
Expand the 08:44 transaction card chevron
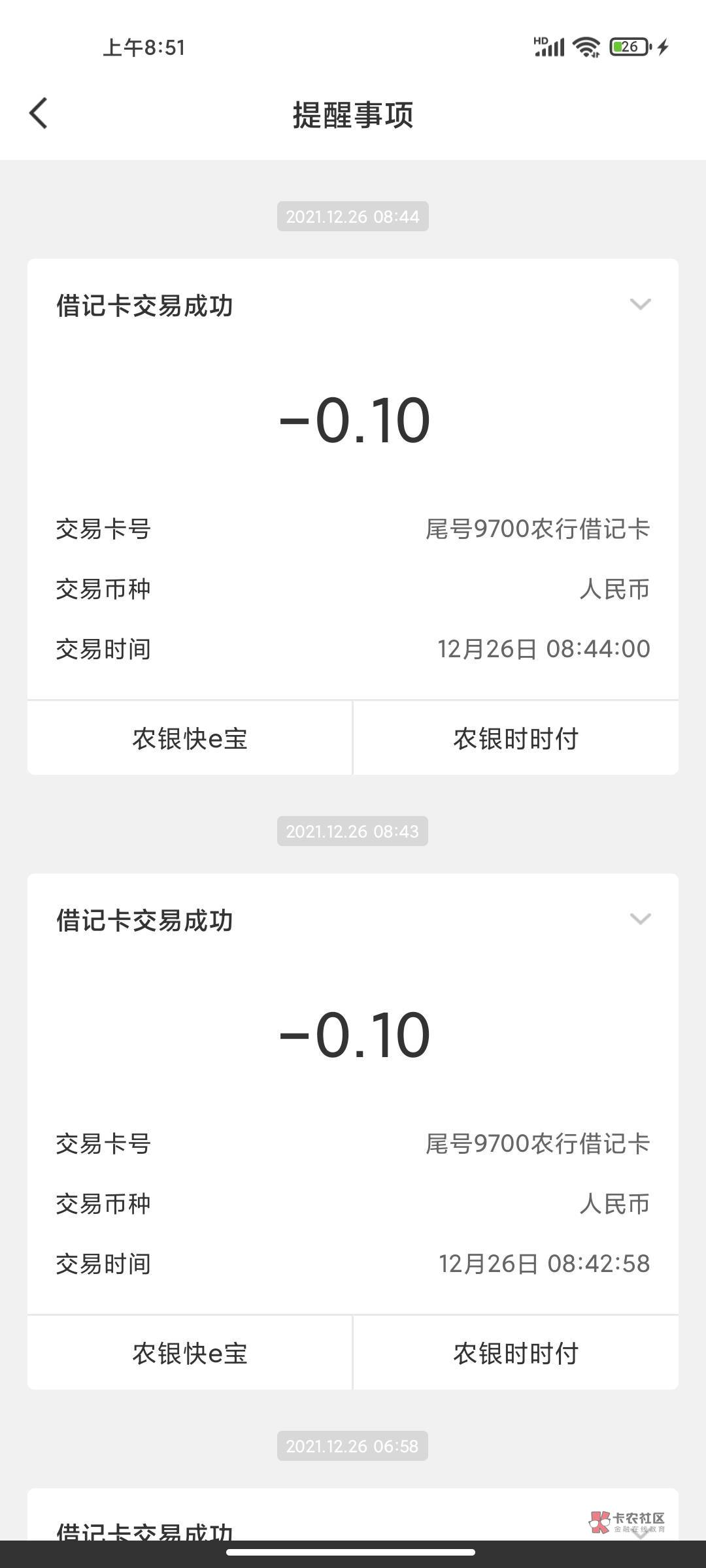640,304
